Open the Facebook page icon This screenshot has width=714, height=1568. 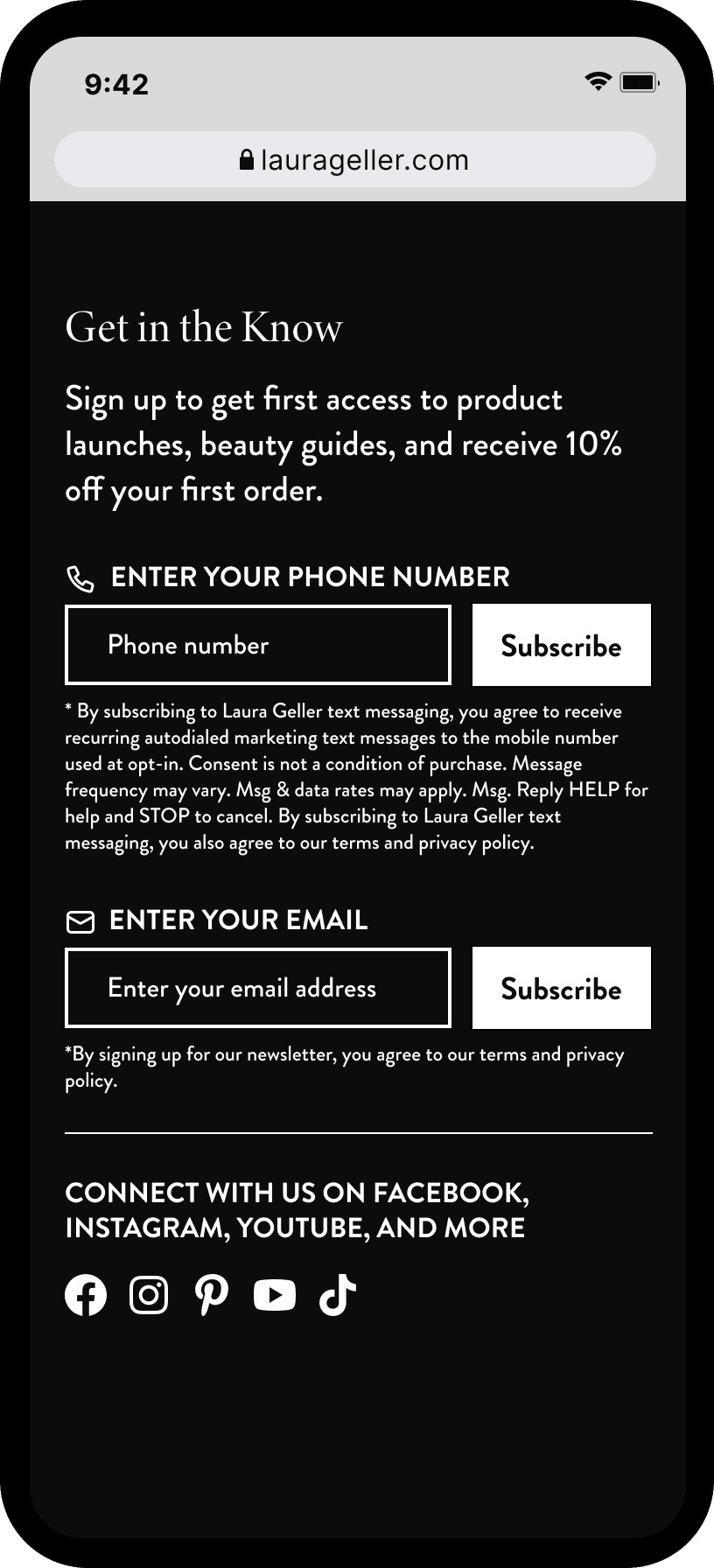pos(86,1295)
